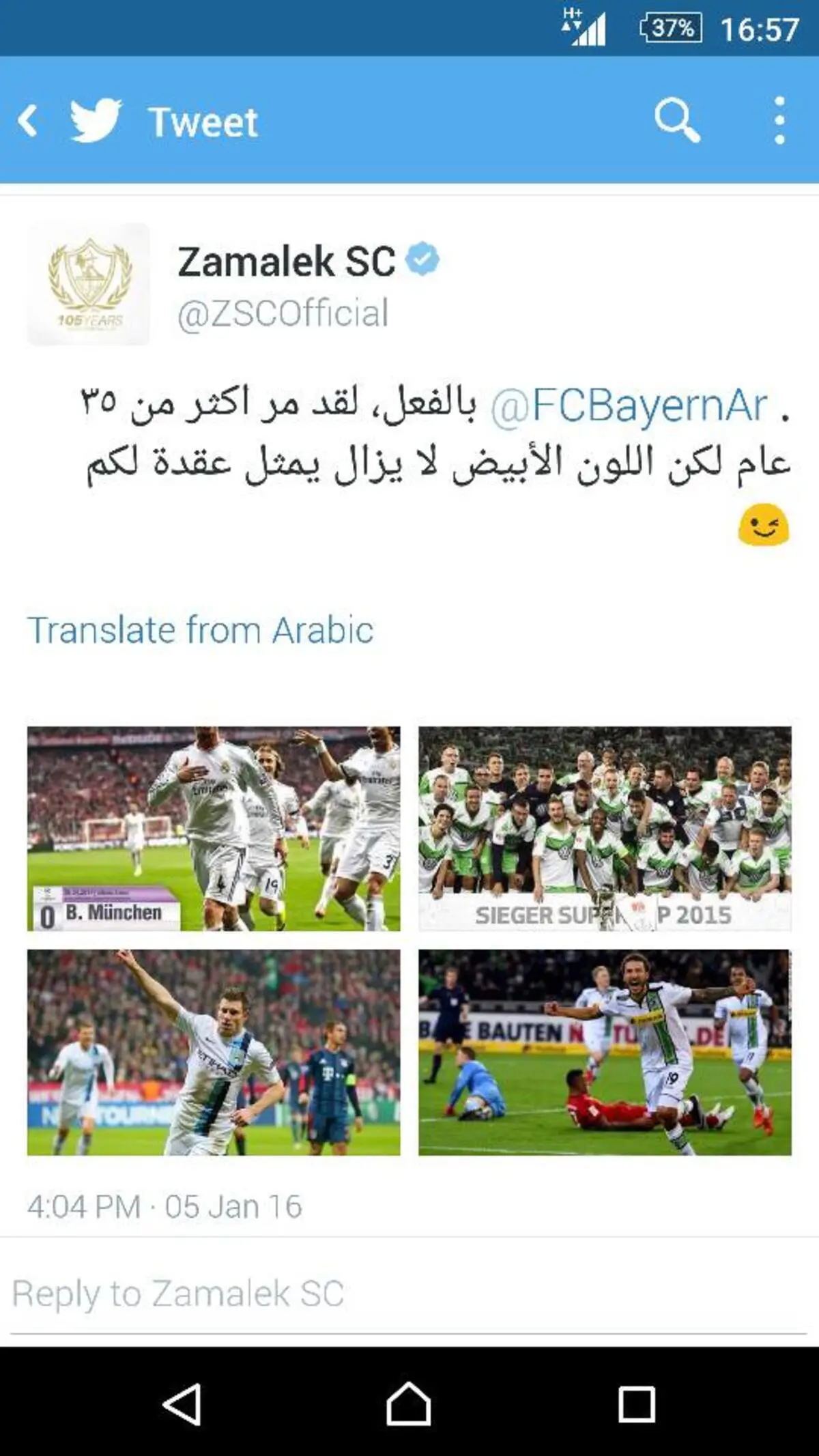
Task: View the photo with Etihad shirt player
Action: click(x=214, y=1052)
